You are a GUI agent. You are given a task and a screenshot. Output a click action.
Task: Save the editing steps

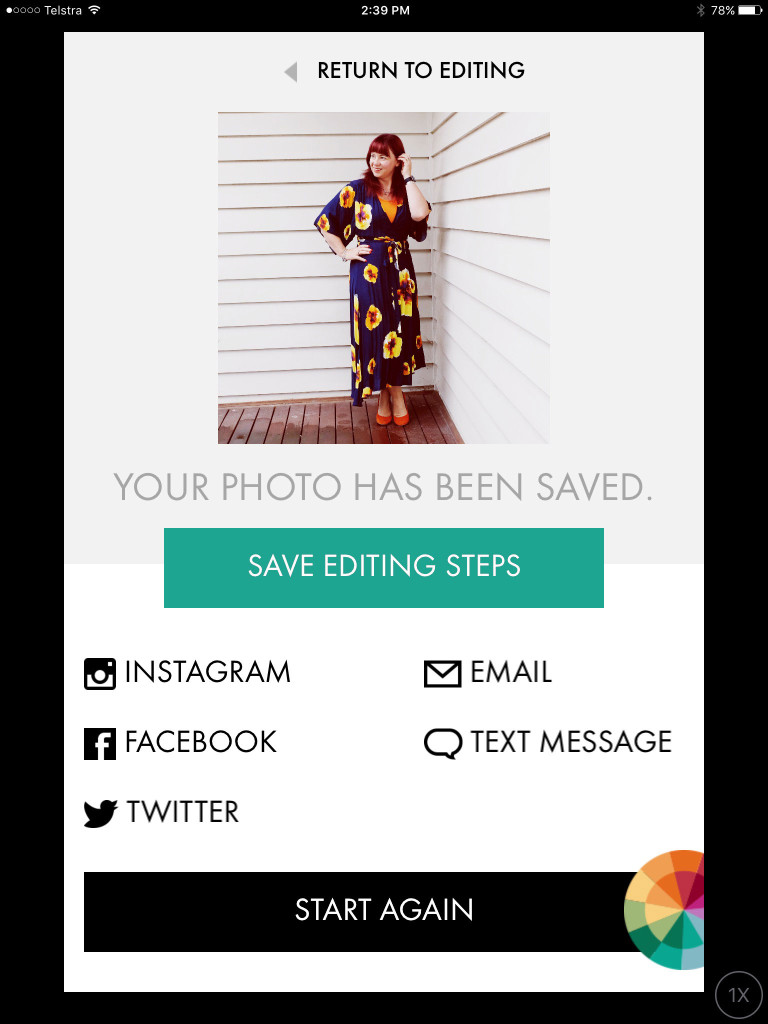(384, 567)
